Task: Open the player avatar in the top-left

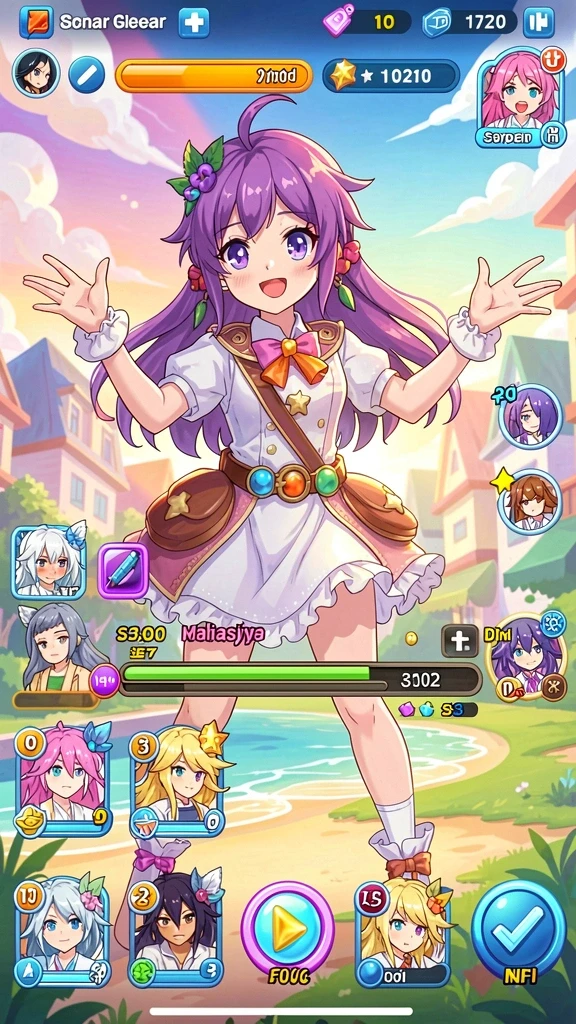Action: click(36, 73)
